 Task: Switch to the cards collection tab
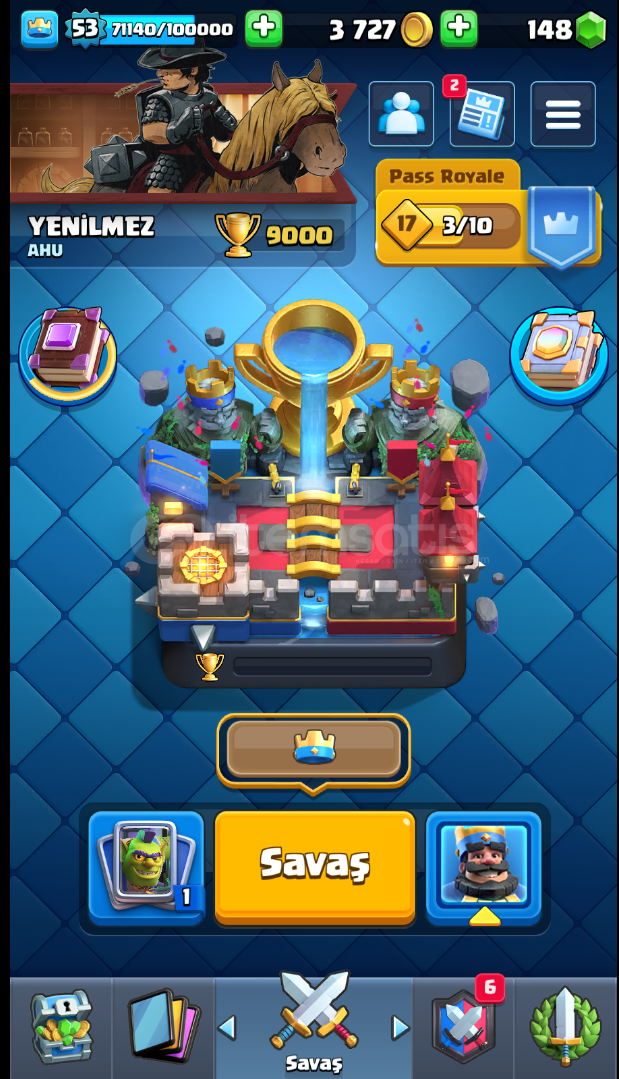[x=164, y=1027]
